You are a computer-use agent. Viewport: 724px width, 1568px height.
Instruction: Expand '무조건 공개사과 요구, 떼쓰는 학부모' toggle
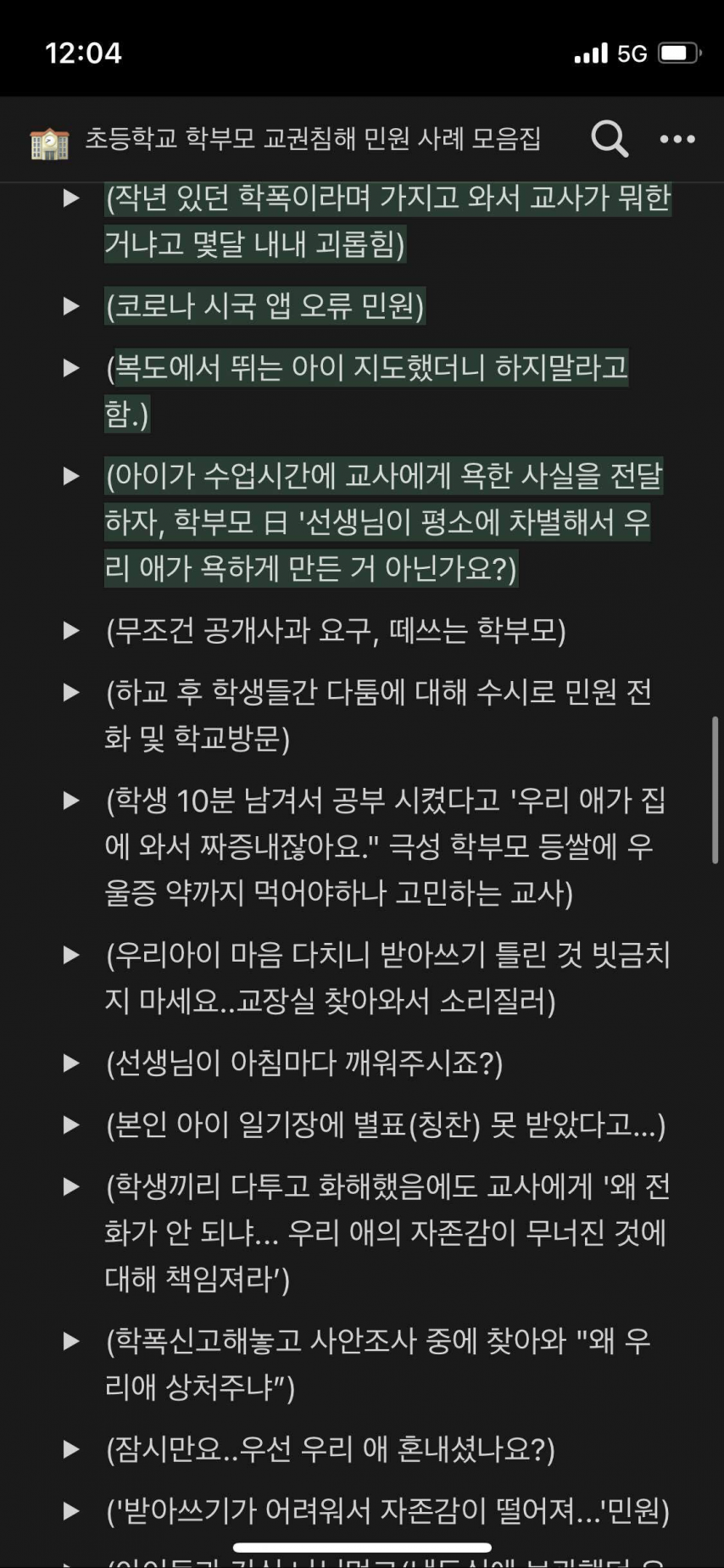[72, 631]
